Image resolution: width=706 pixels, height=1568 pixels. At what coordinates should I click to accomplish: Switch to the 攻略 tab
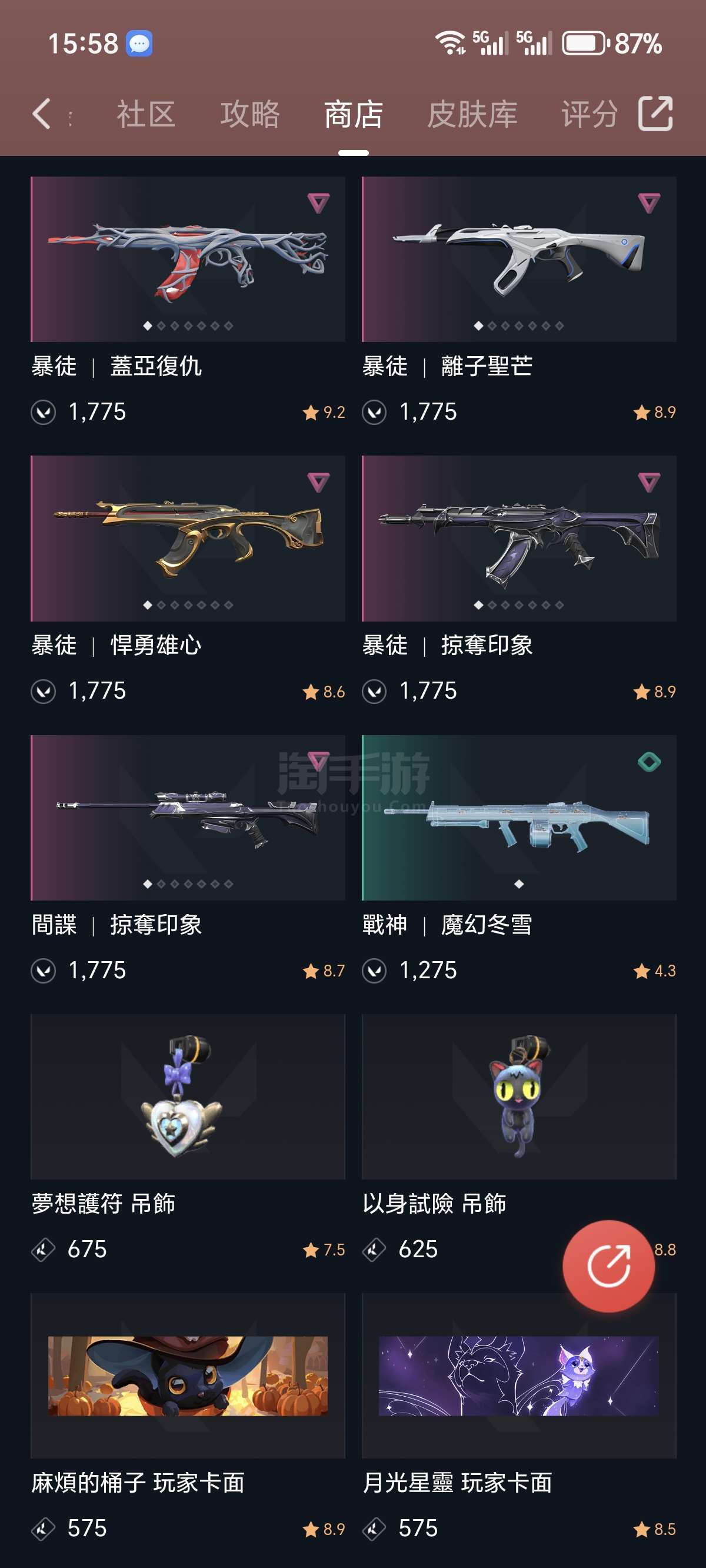[x=249, y=114]
